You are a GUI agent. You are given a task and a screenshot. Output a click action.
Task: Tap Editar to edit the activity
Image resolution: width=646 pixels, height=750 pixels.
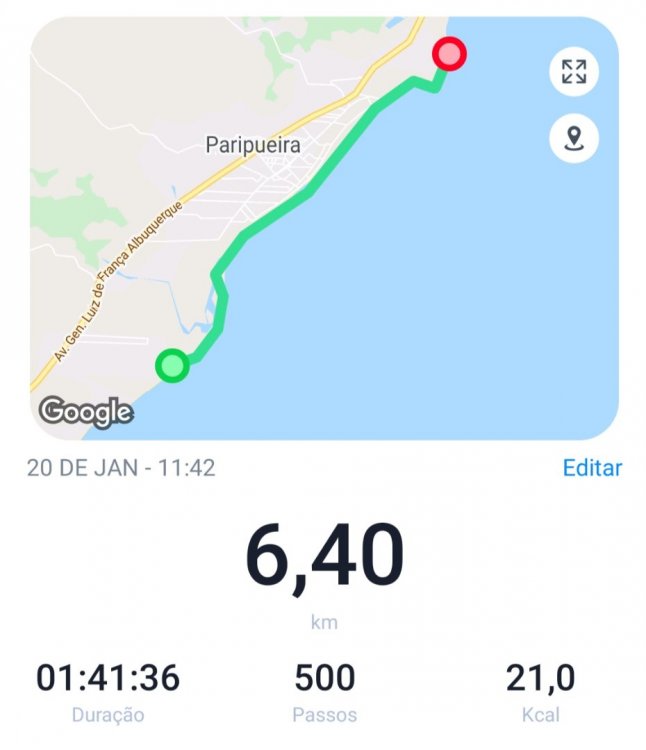(592, 467)
